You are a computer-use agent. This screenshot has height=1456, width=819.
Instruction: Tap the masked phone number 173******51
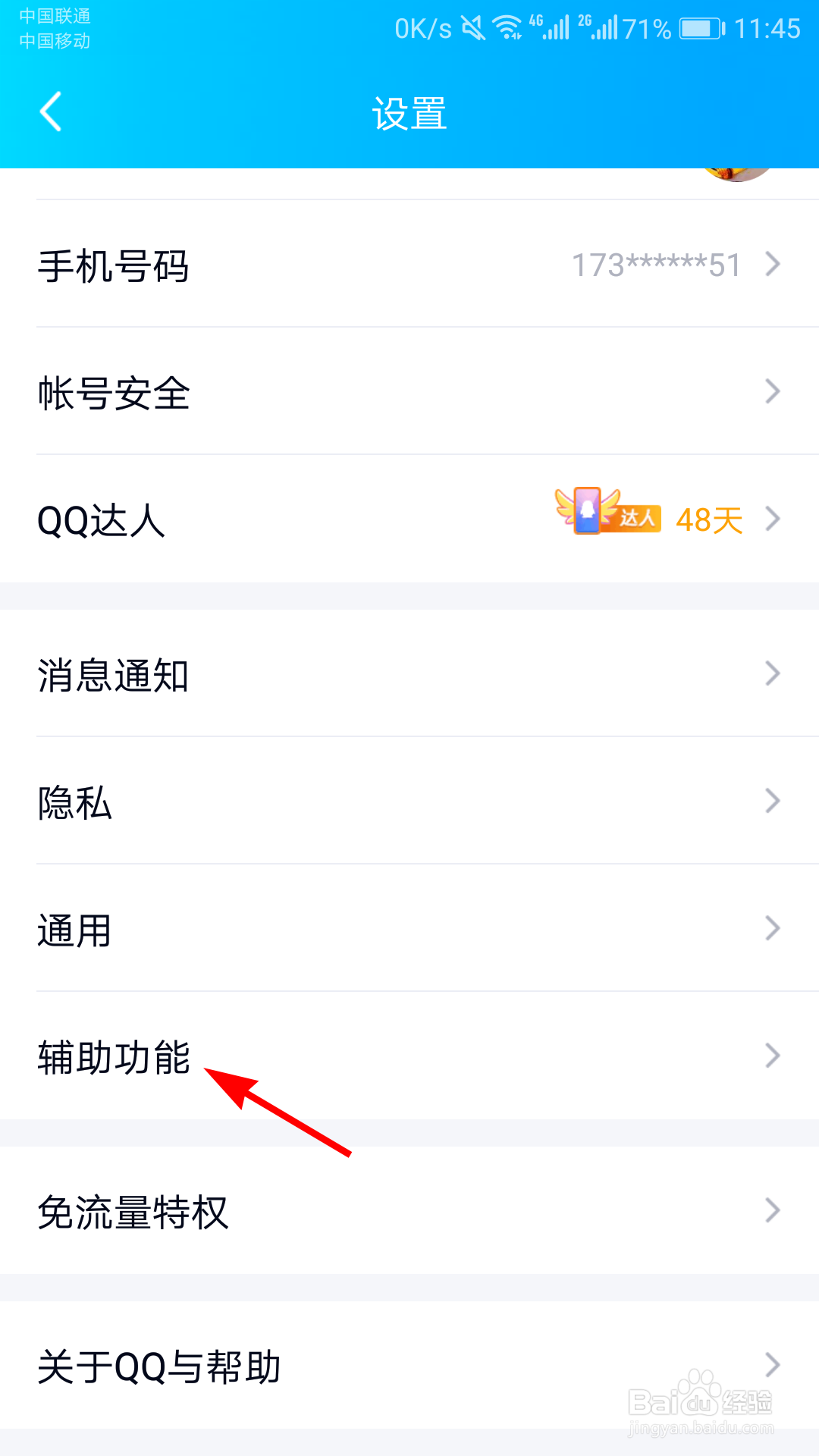(655, 265)
